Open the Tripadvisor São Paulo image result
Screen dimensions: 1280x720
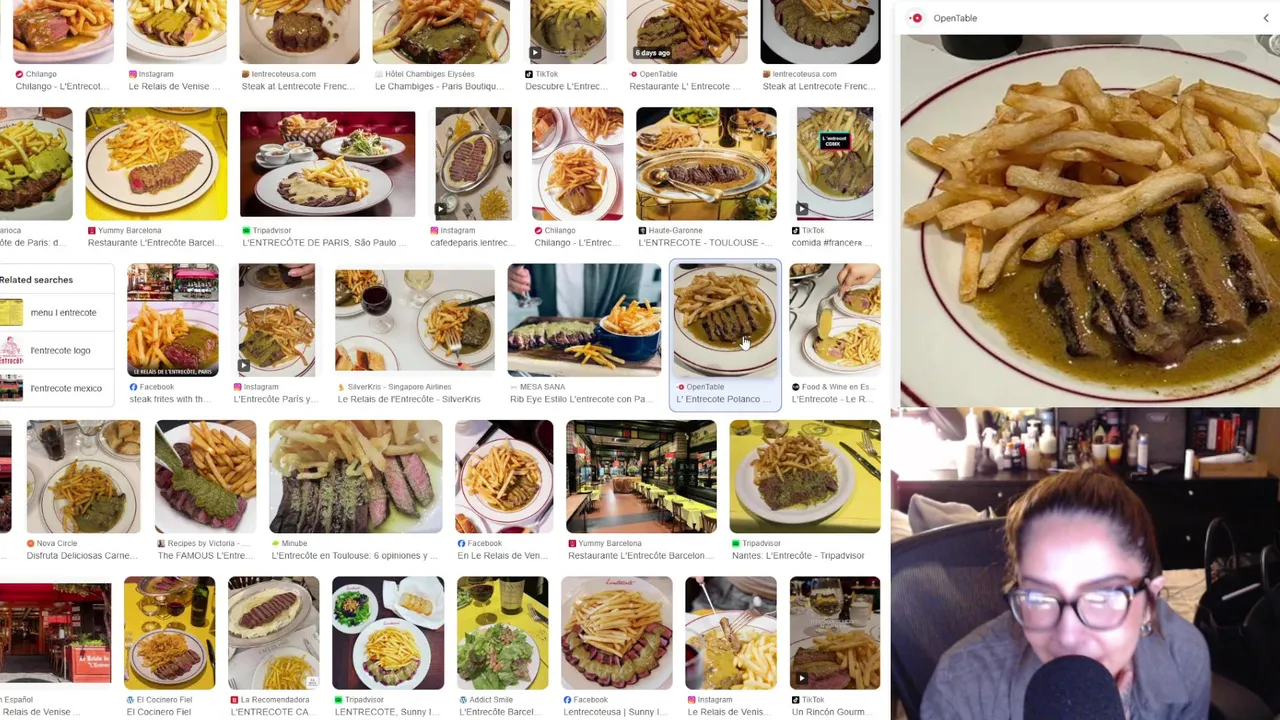click(327, 164)
